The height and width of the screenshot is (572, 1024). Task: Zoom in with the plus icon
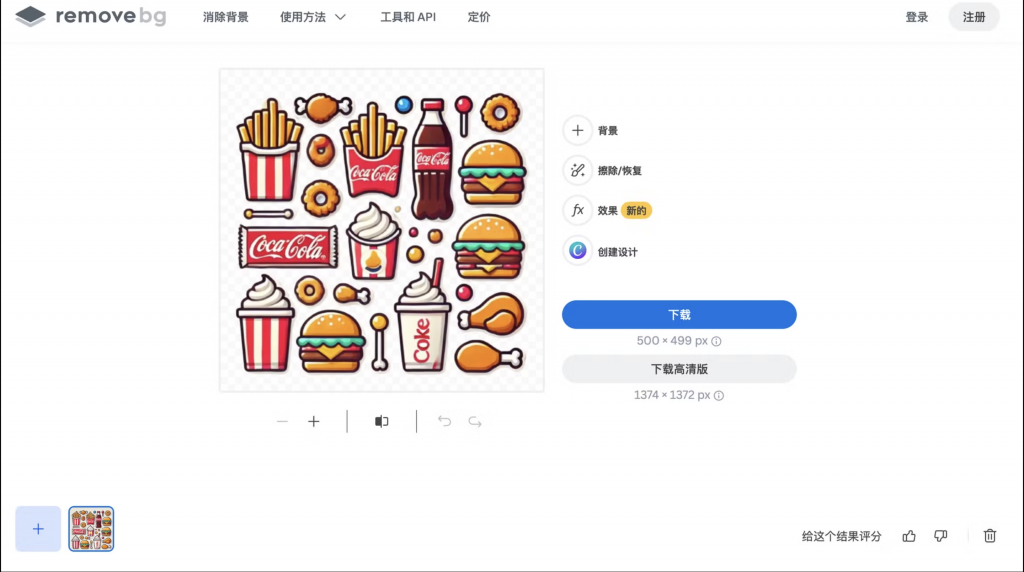(x=314, y=422)
